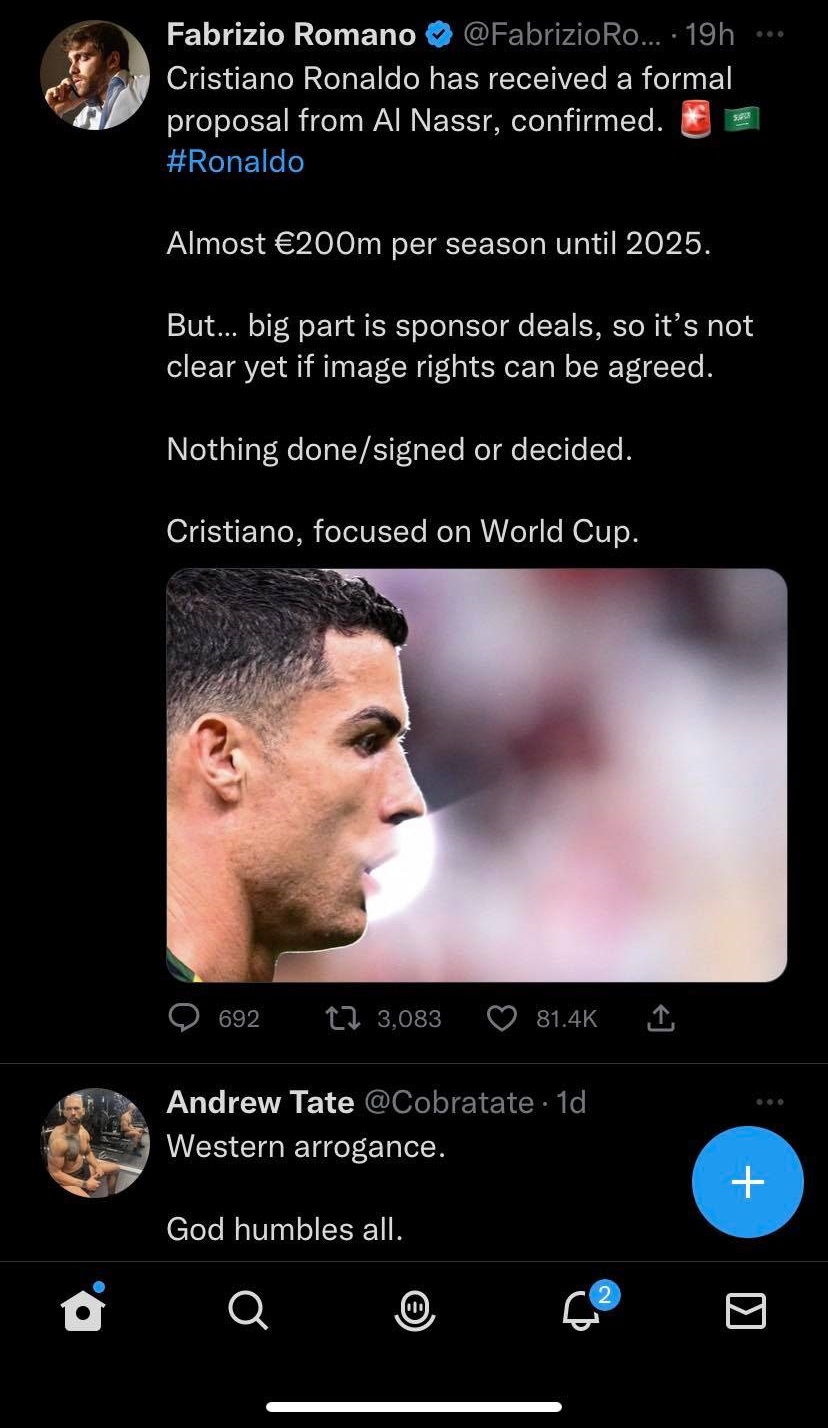This screenshot has height=1428, width=828.
Task: Open the Cristiano Ronaldo photo in tweet
Action: click(477, 775)
